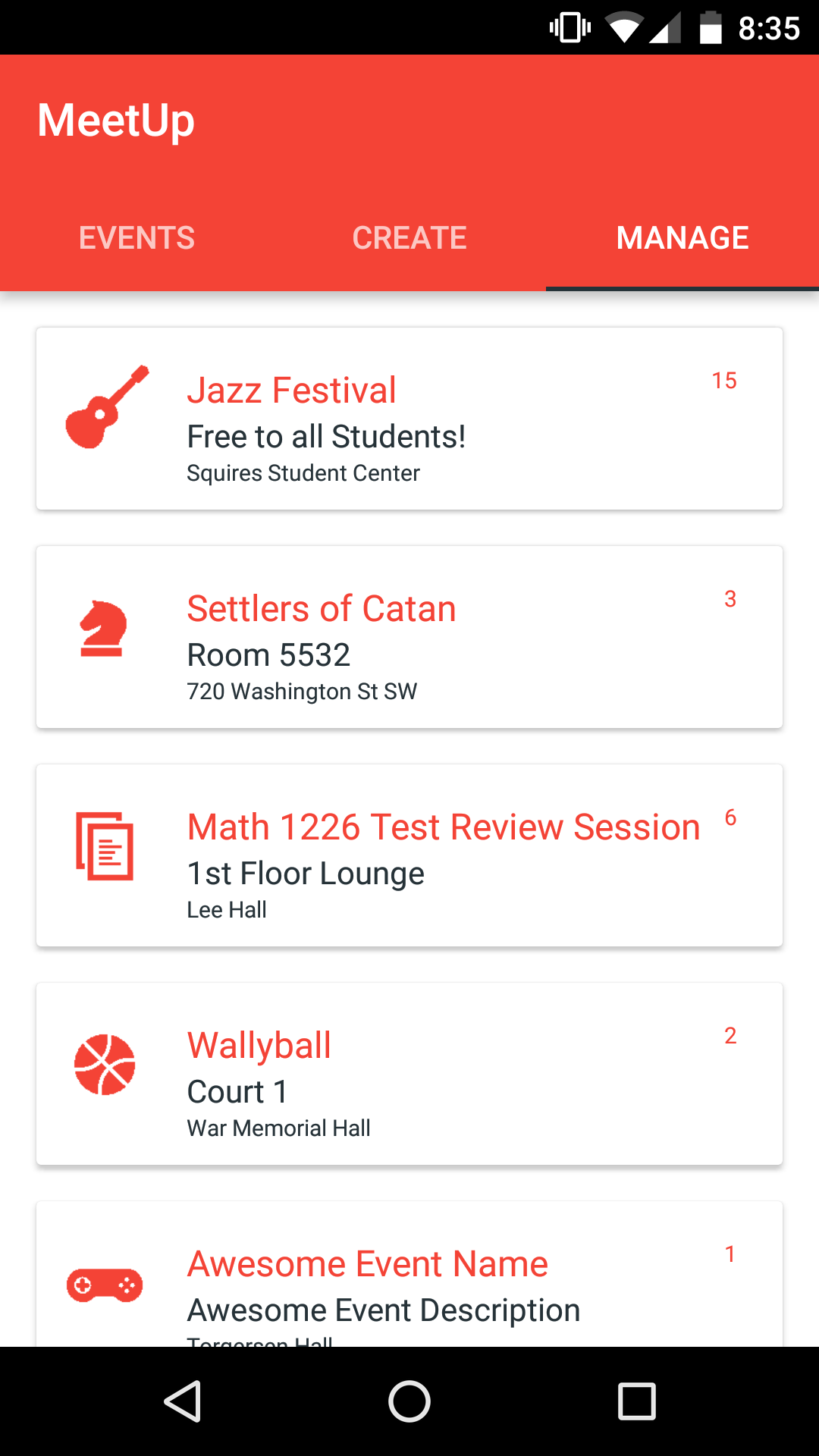Go to the Create tab
Image resolution: width=819 pixels, height=1456 pixels.
(x=409, y=238)
